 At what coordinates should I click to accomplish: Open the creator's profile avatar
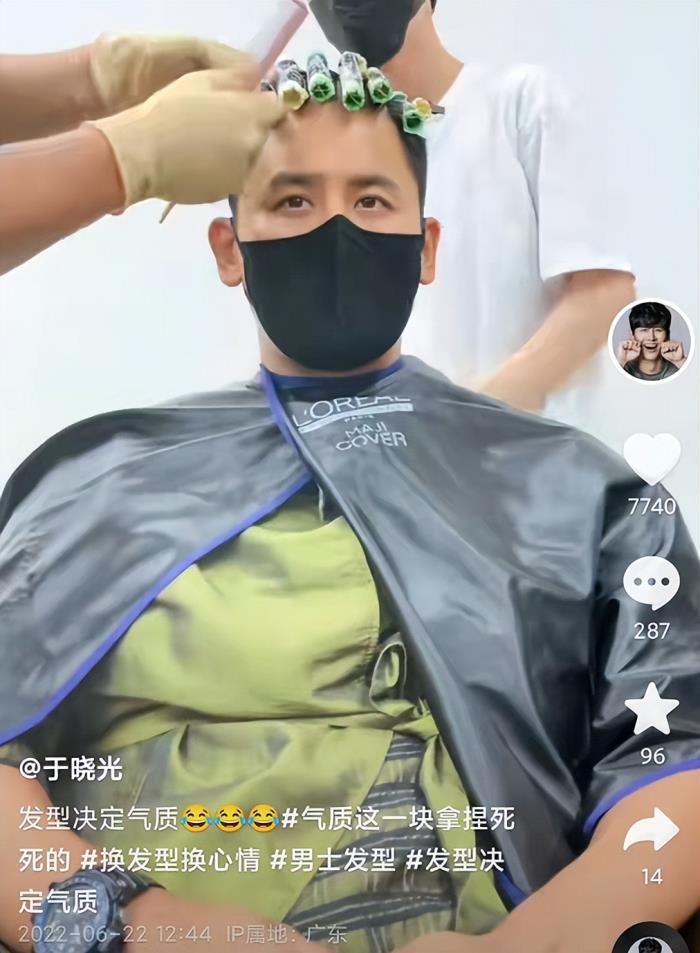[x=652, y=342]
